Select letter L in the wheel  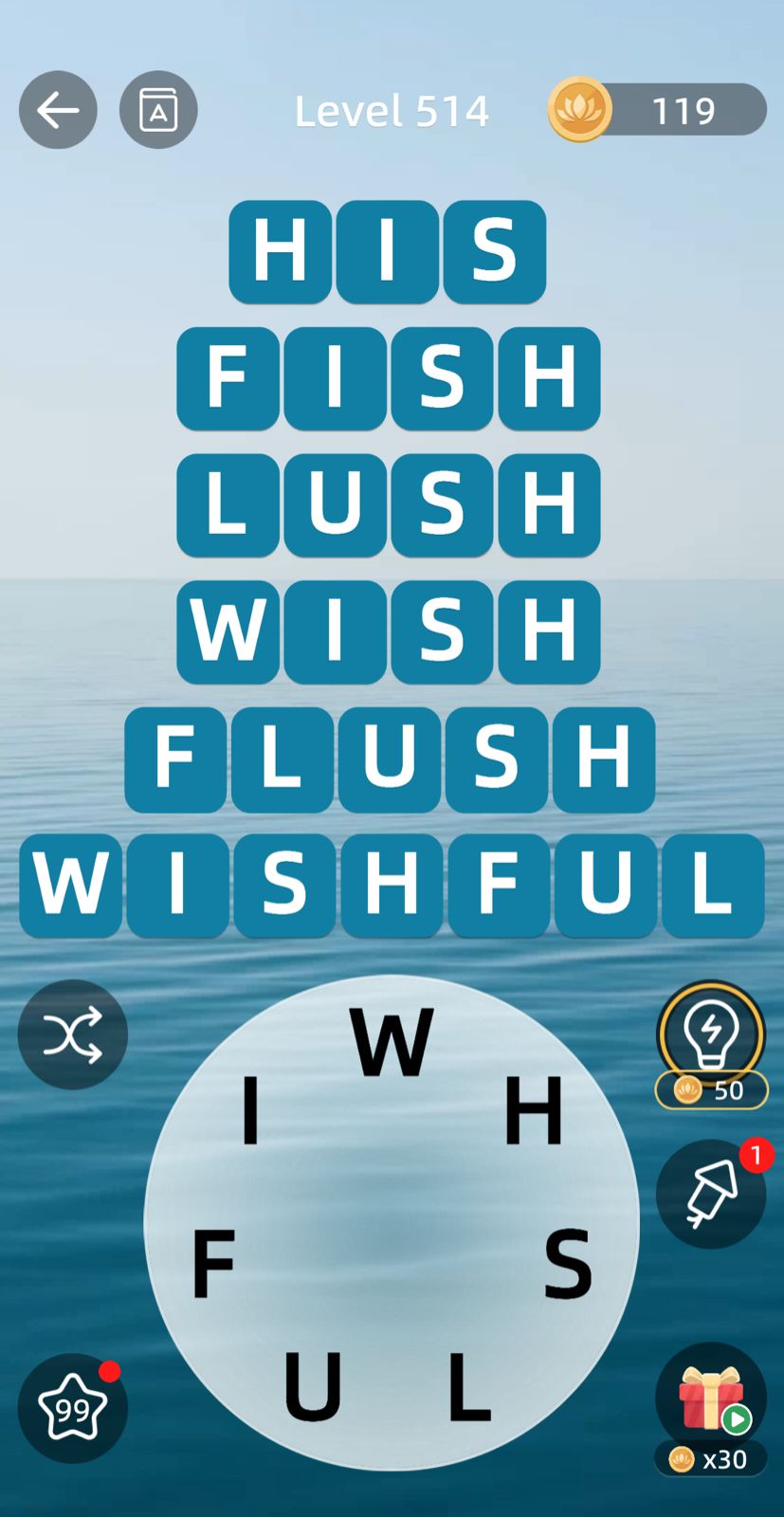pos(468,1387)
